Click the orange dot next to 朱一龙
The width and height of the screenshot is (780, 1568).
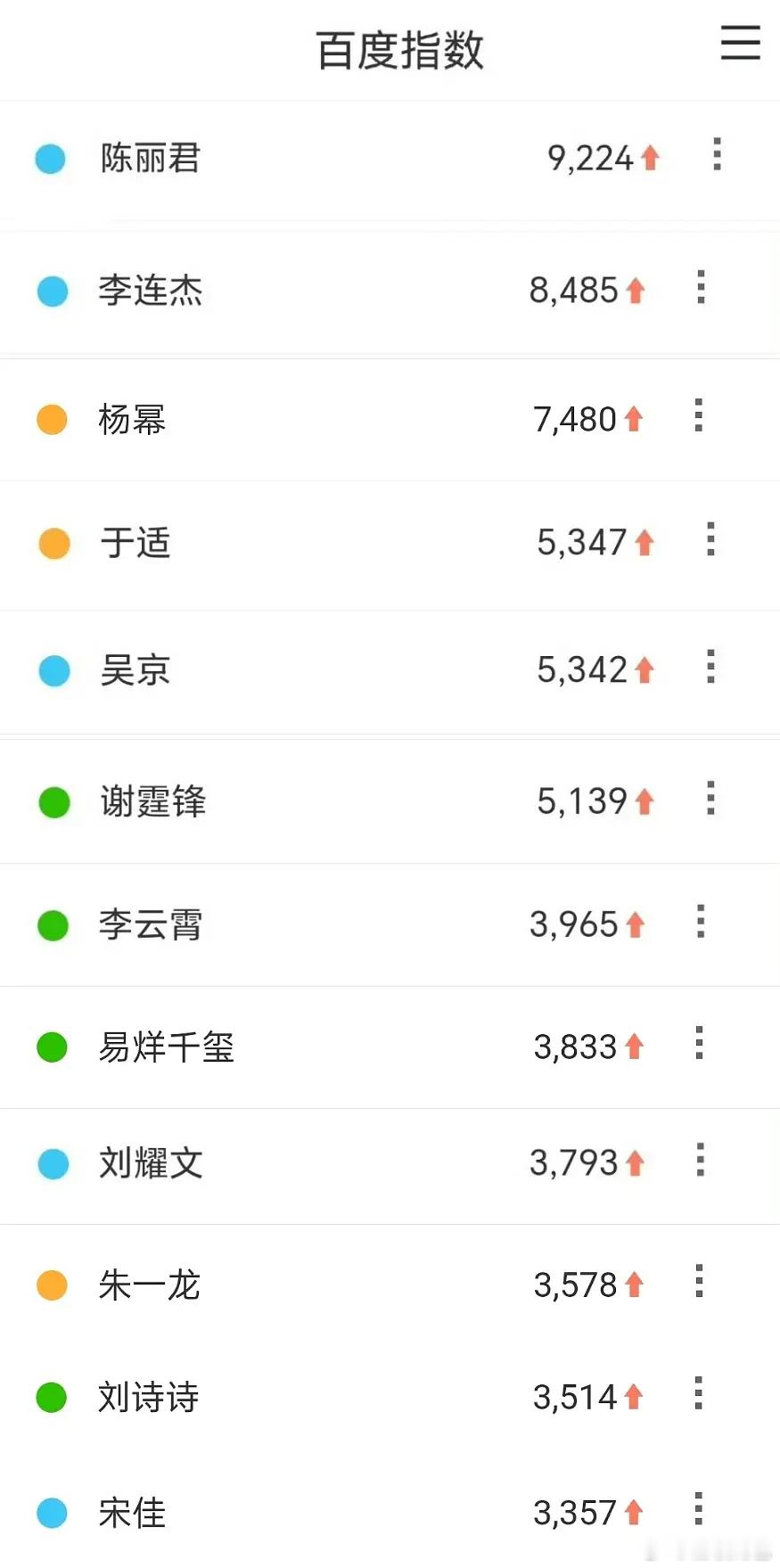(x=52, y=1284)
